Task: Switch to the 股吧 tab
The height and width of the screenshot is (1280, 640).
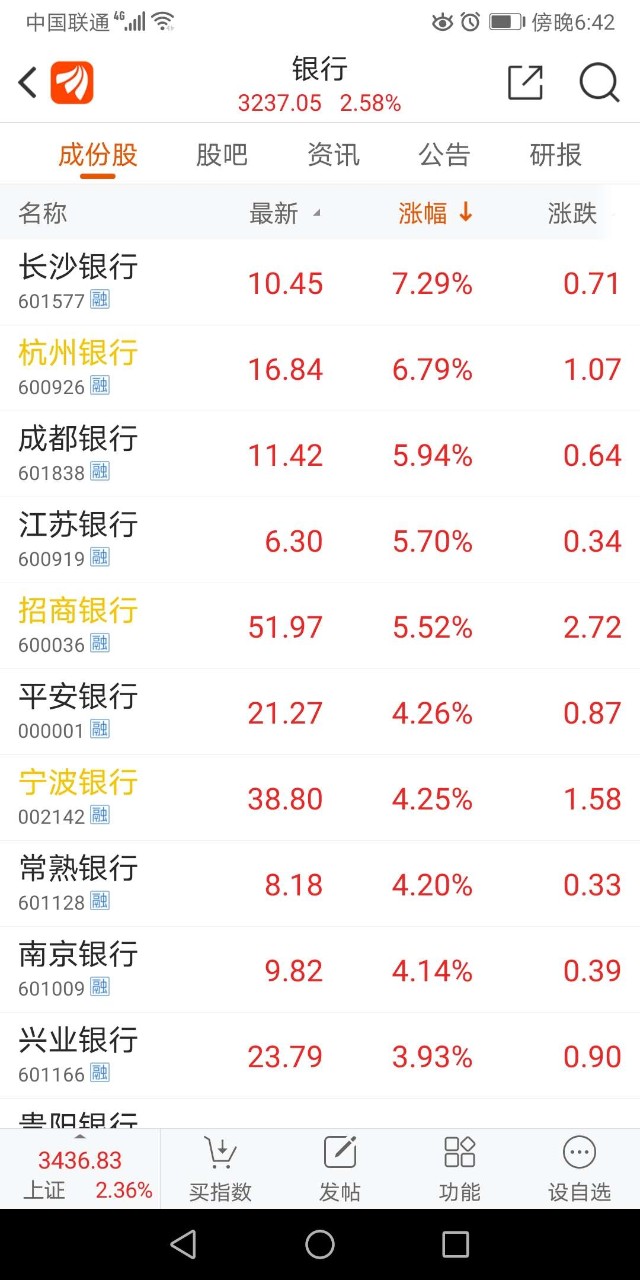Action: (x=221, y=155)
